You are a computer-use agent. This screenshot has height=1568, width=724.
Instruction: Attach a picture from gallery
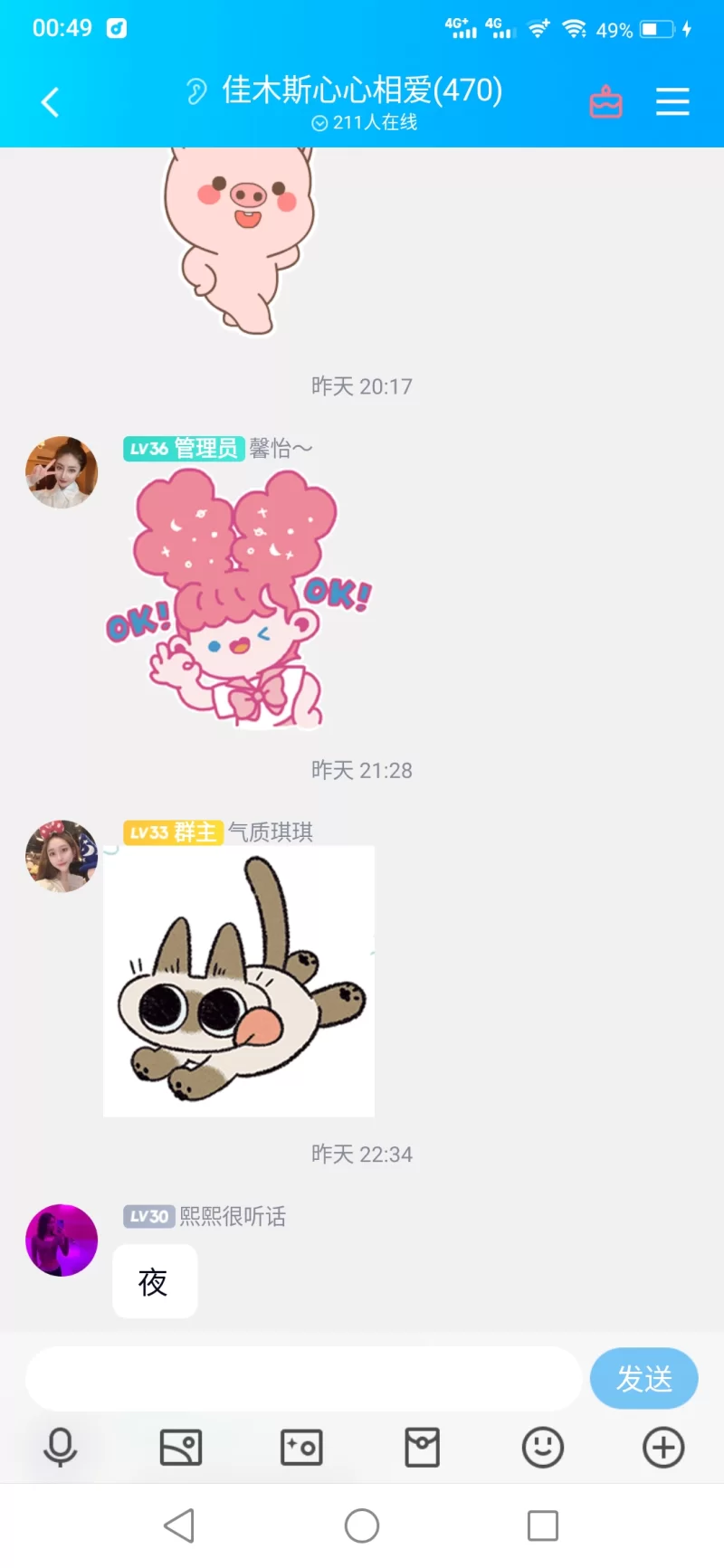click(181, 1447)
